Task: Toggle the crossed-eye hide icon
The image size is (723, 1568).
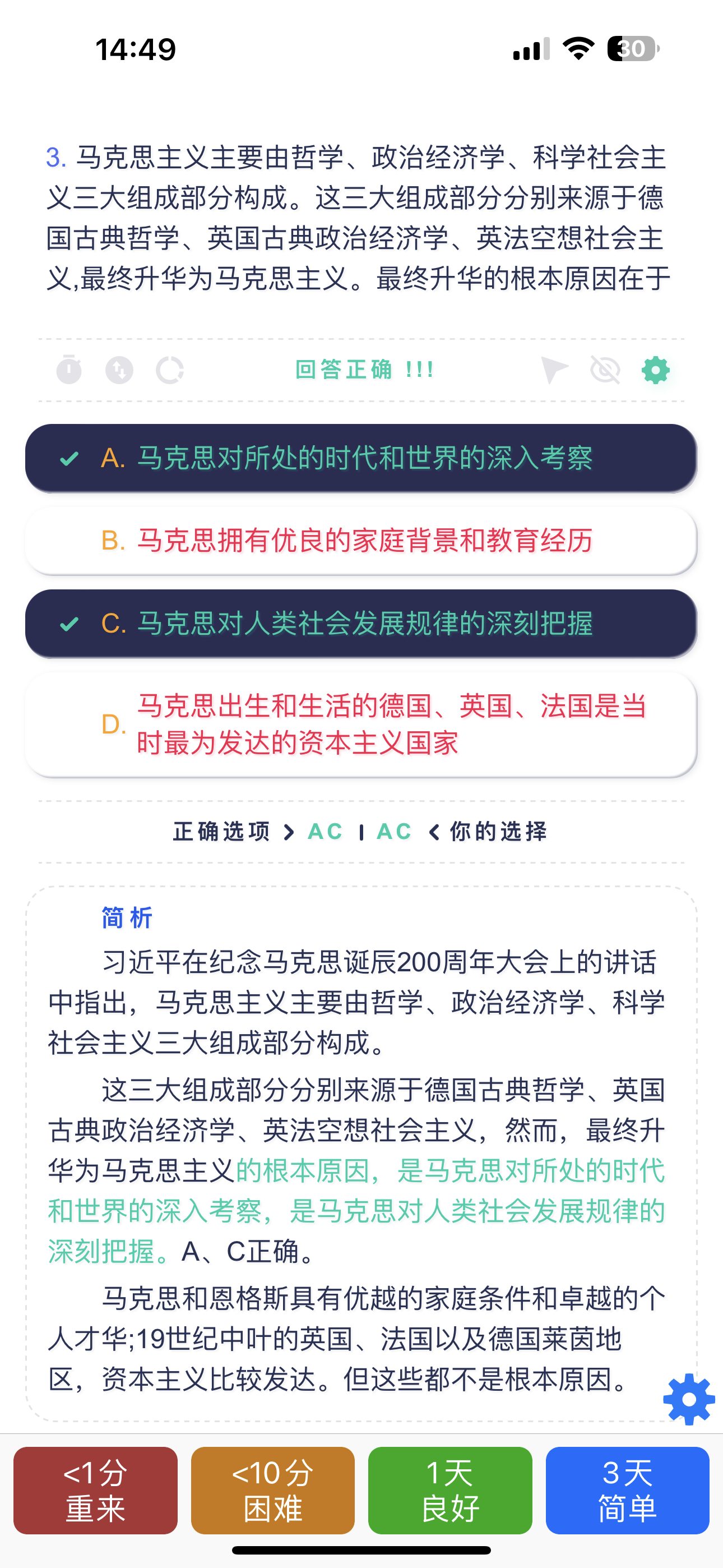Action: pos(605,370)
